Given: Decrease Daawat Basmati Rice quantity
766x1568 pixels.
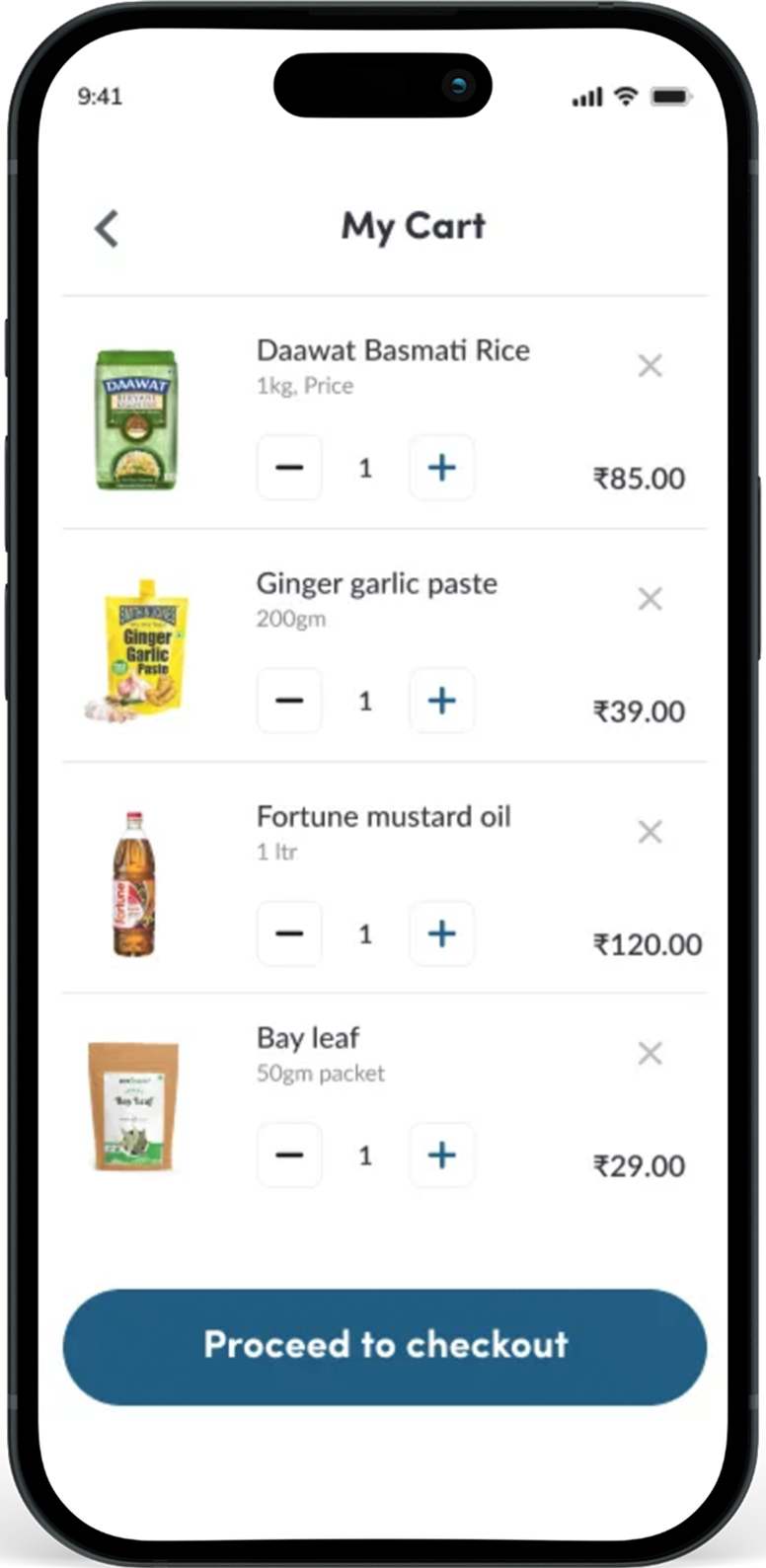Looking at the screenshot, I should [289, 467].
